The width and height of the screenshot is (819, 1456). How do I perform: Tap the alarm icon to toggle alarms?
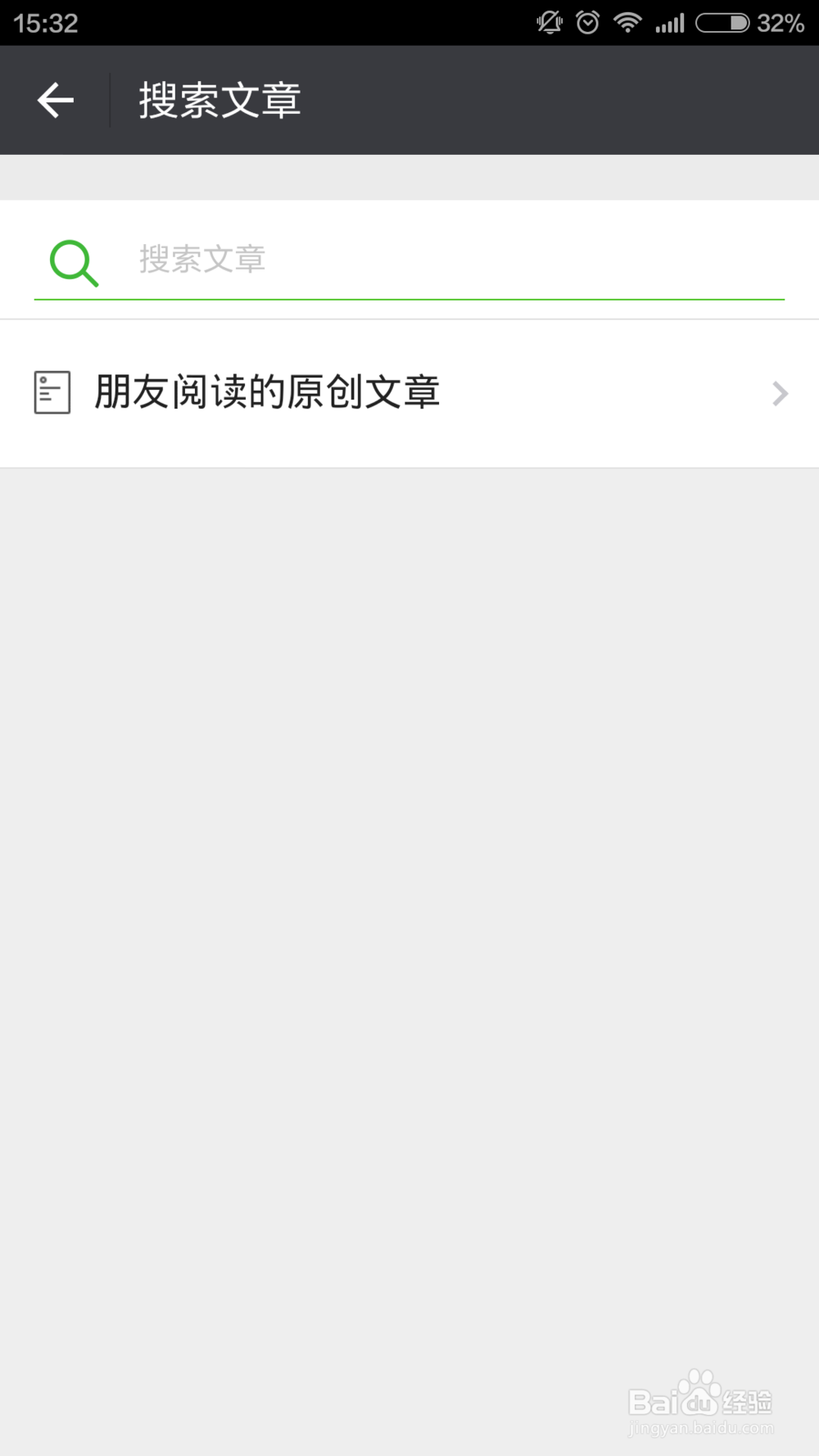(587, 22)
